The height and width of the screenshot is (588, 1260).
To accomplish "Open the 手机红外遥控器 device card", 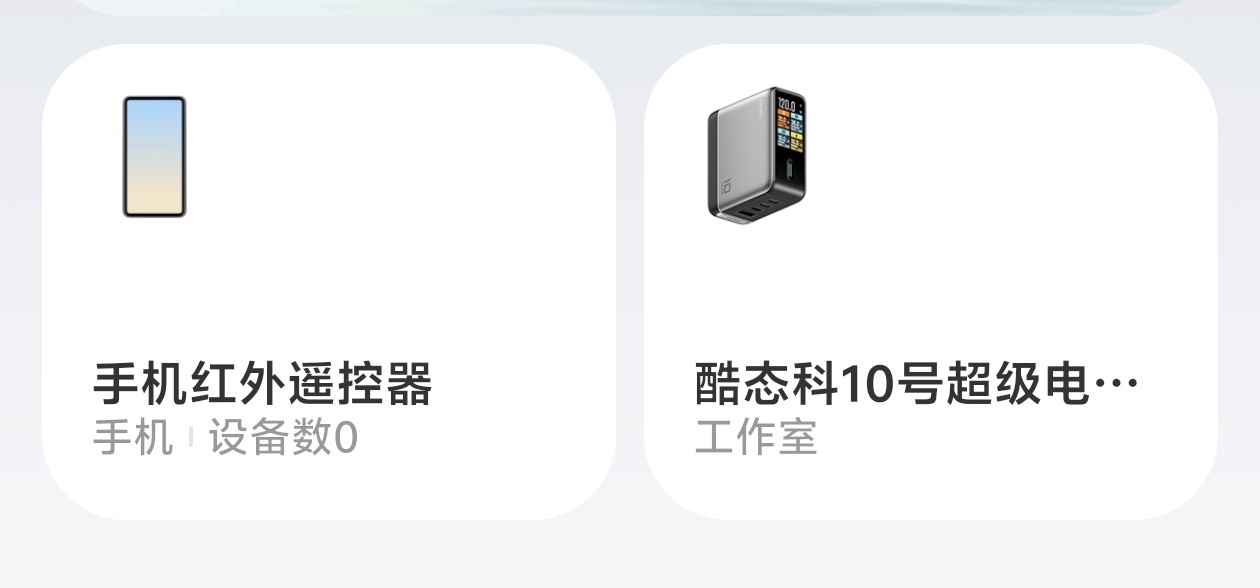I will pyautogui.click(x=328, y=282).
